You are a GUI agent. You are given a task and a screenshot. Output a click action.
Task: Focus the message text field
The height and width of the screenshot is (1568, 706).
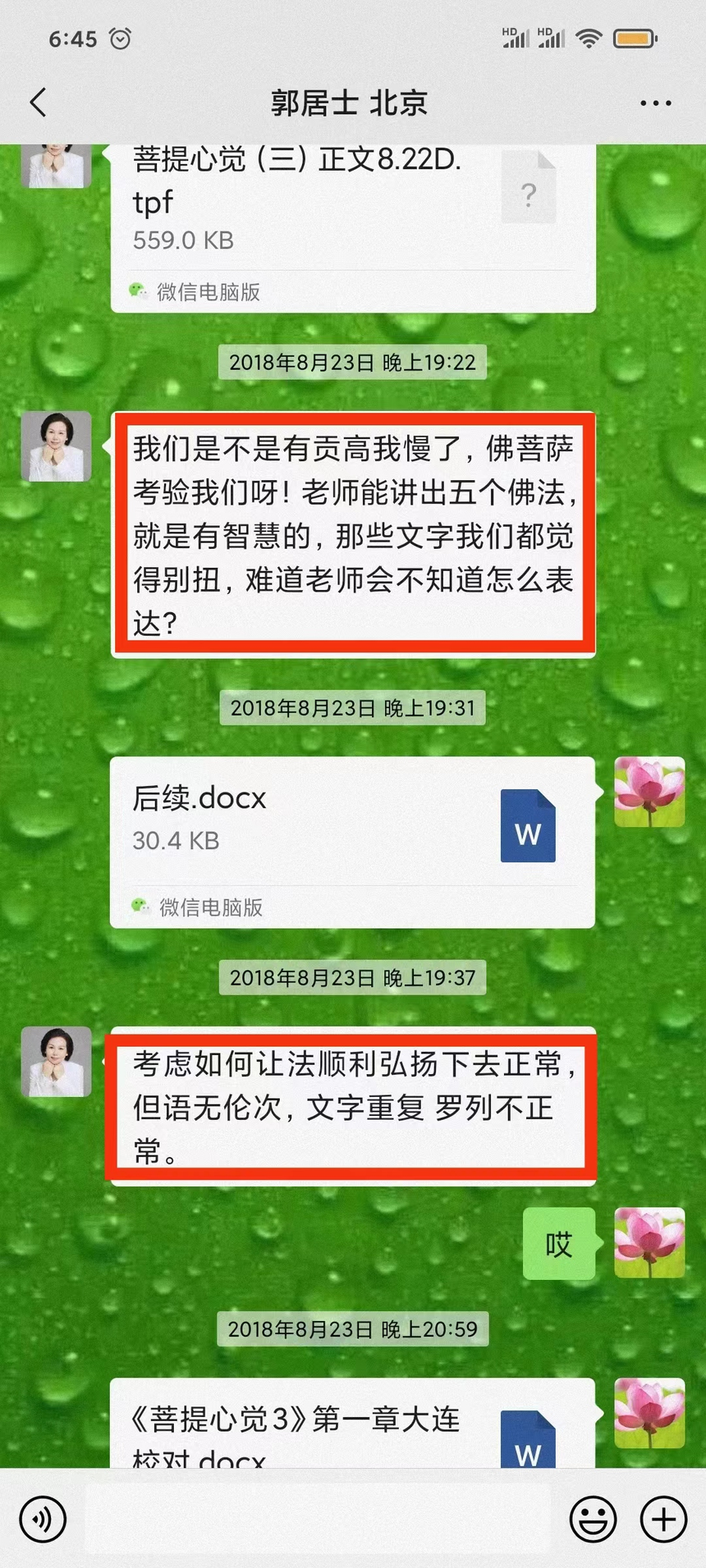[317, 1519]
